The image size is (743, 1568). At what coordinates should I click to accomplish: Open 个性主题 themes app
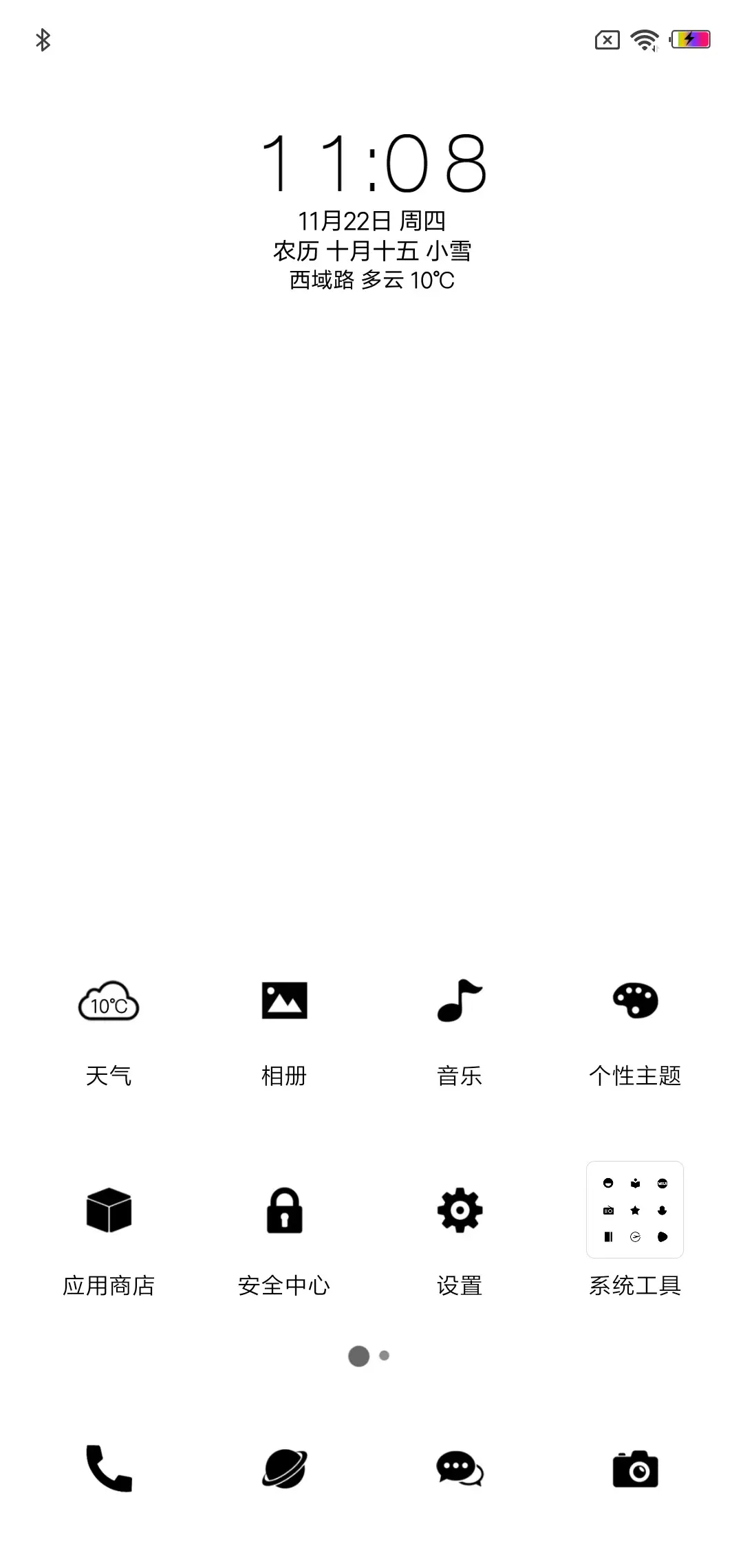click(634, 1003)
